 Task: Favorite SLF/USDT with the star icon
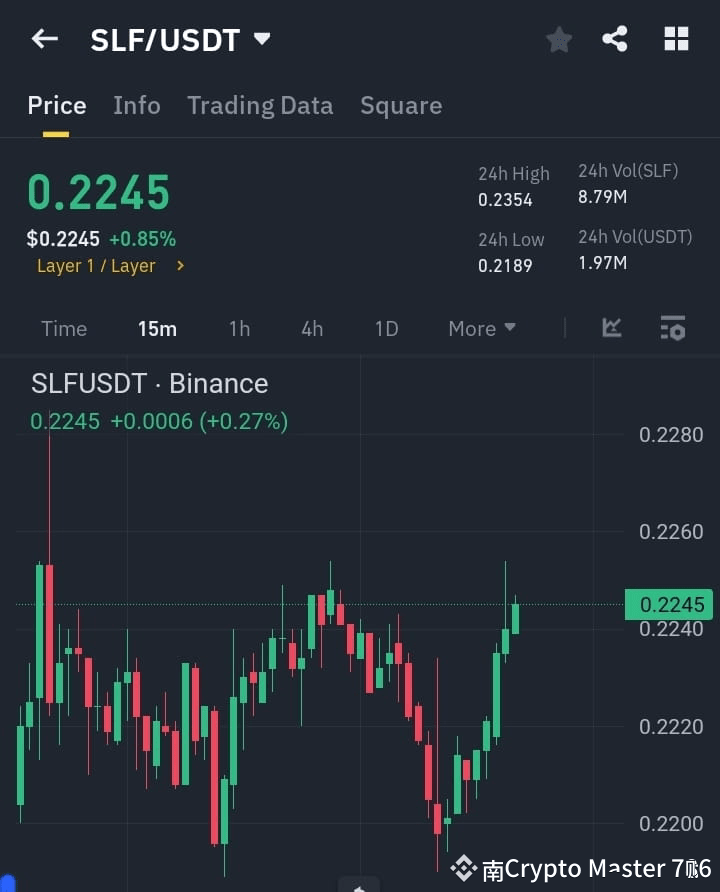click(x=559, y=39)
